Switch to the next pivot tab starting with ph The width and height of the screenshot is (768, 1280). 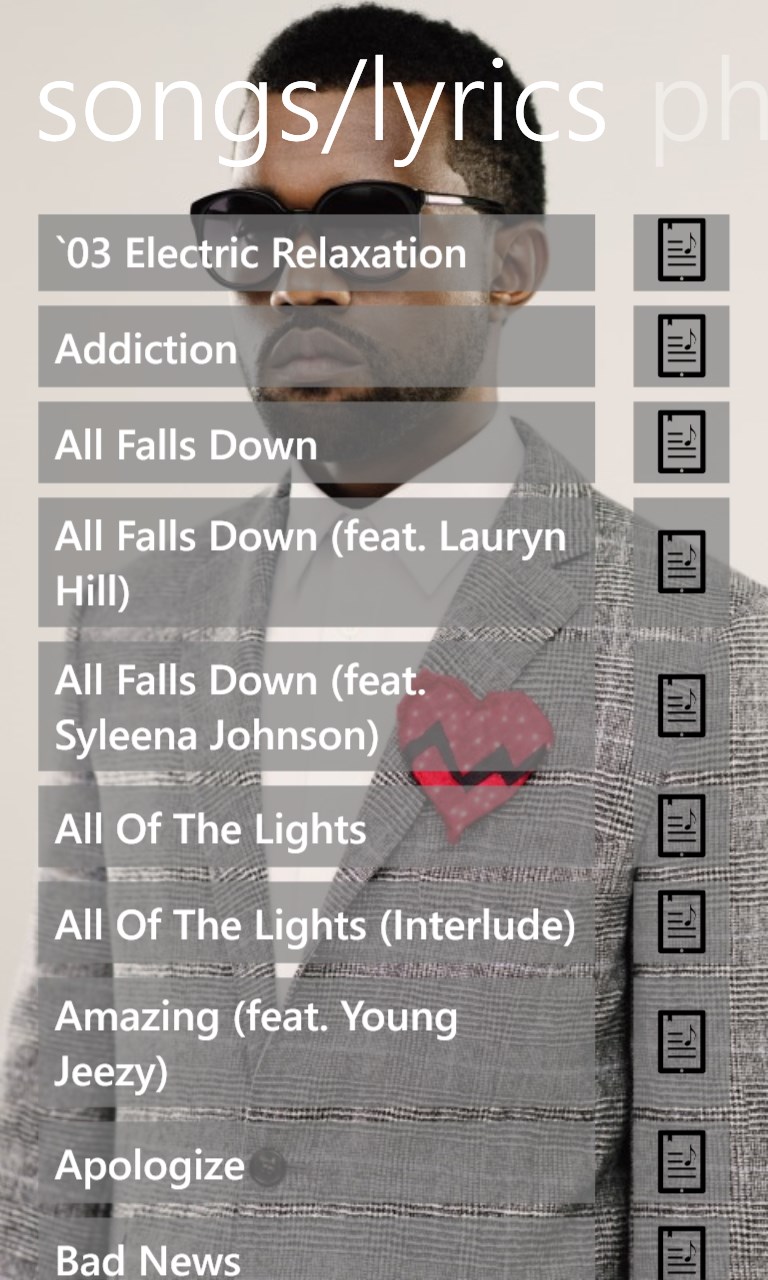[x=708, y=105]
